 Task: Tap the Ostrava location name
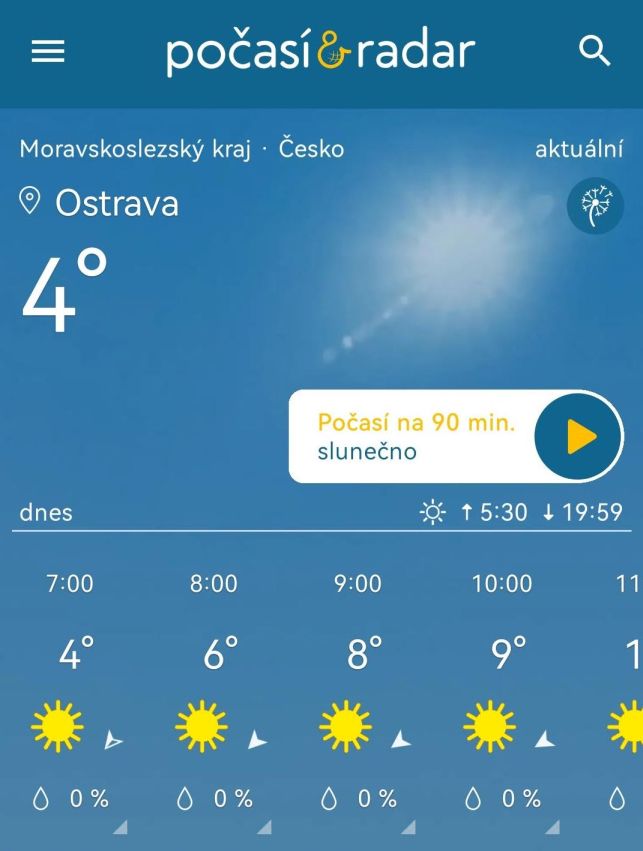pyautogui.click(x=116, y=204)
